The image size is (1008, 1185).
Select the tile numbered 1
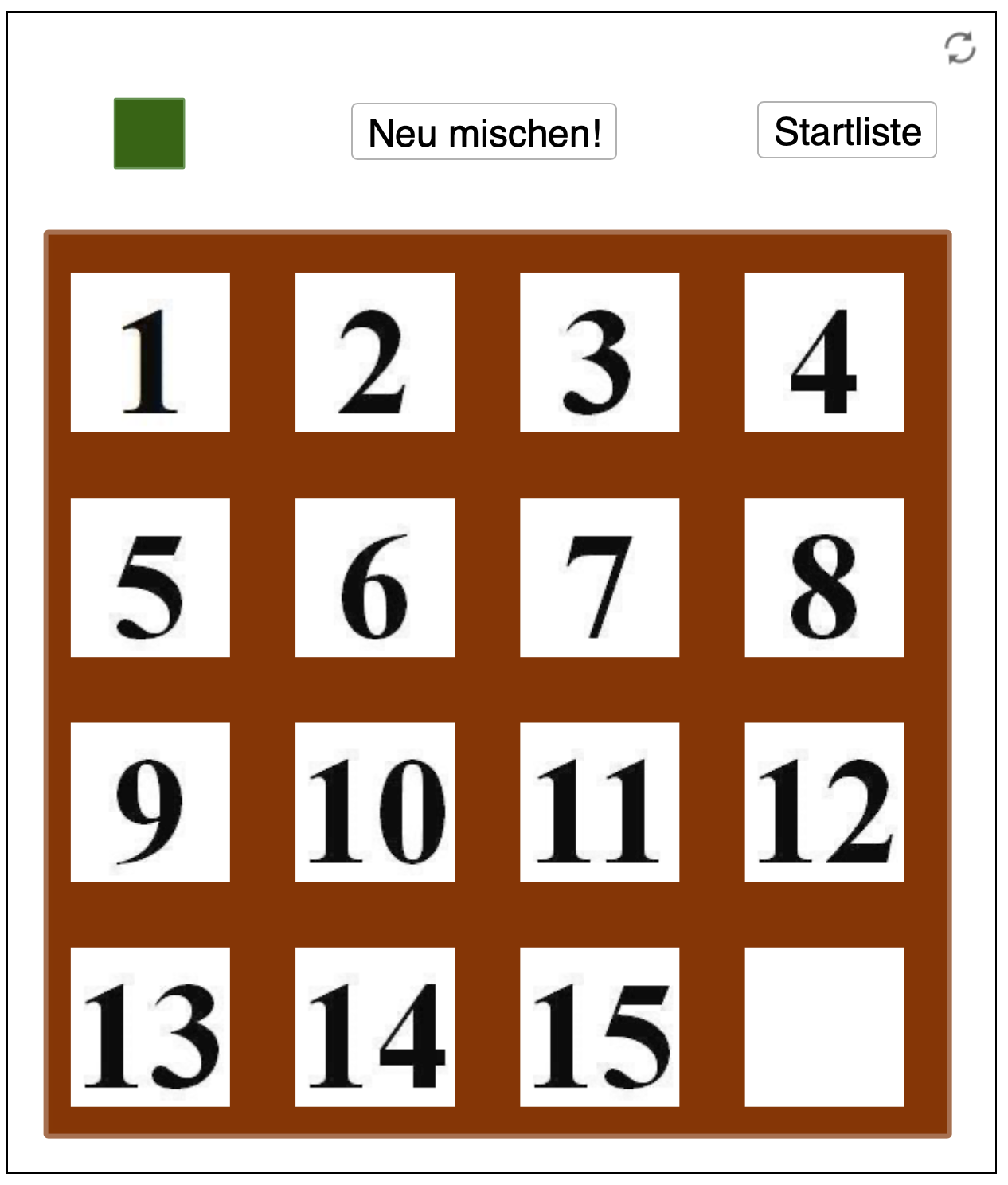(x=150, y=353)
